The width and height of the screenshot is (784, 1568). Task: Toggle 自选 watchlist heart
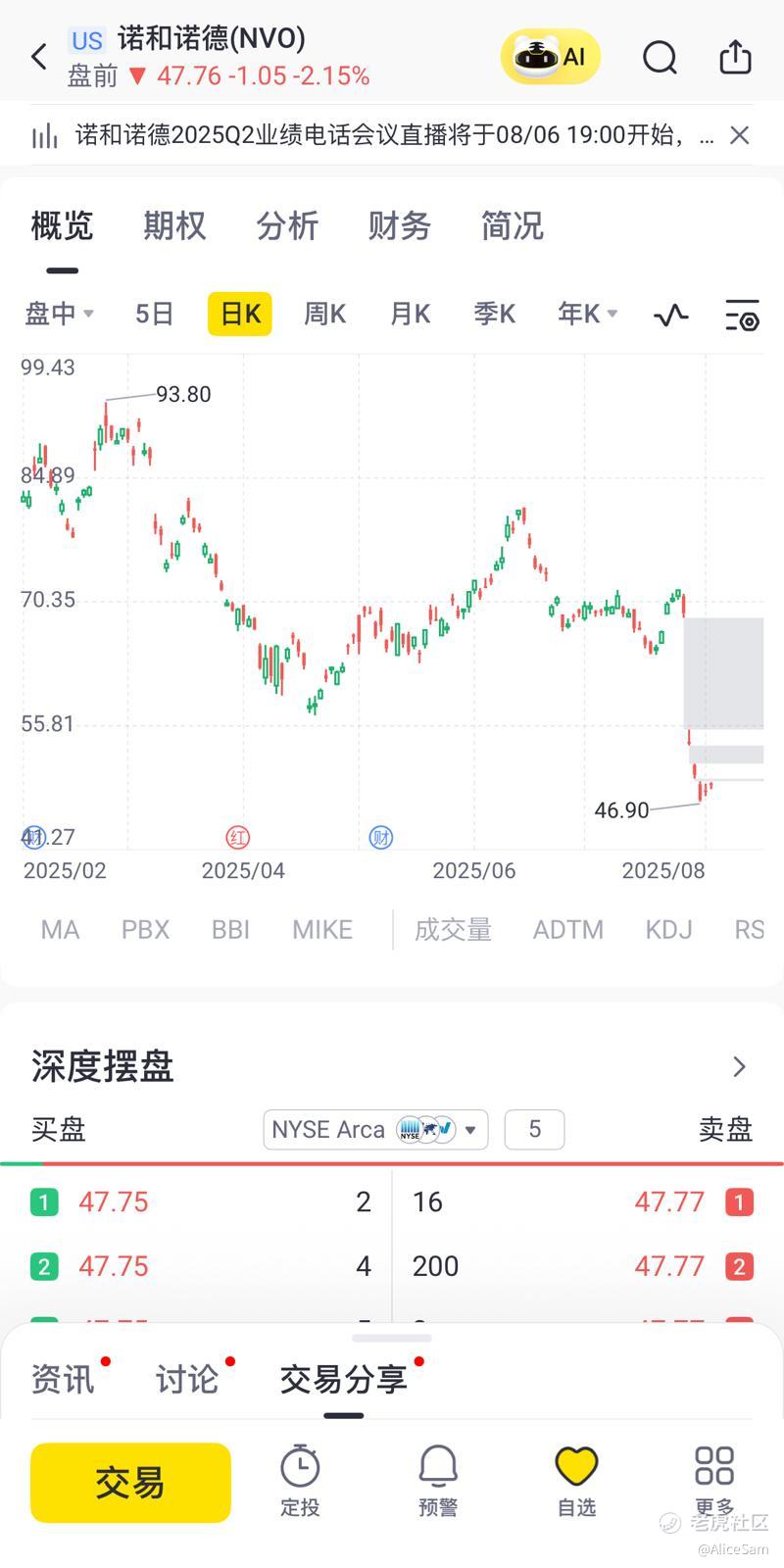click(576, 1481)
